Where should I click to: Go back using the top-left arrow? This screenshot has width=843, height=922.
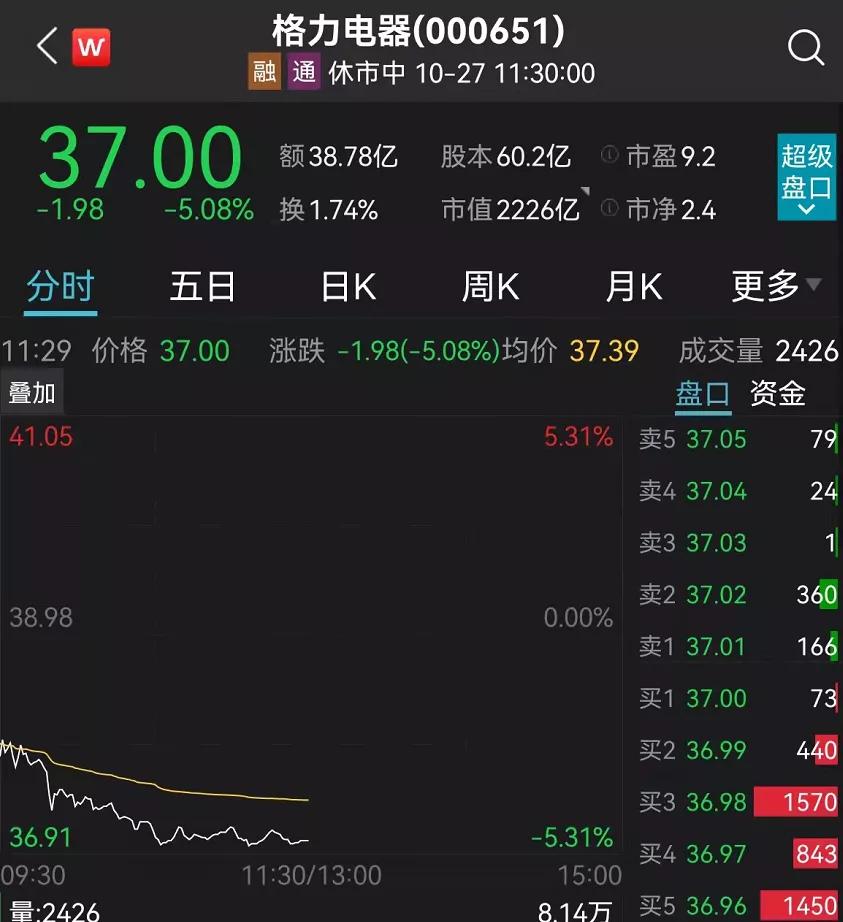[47, 46]
